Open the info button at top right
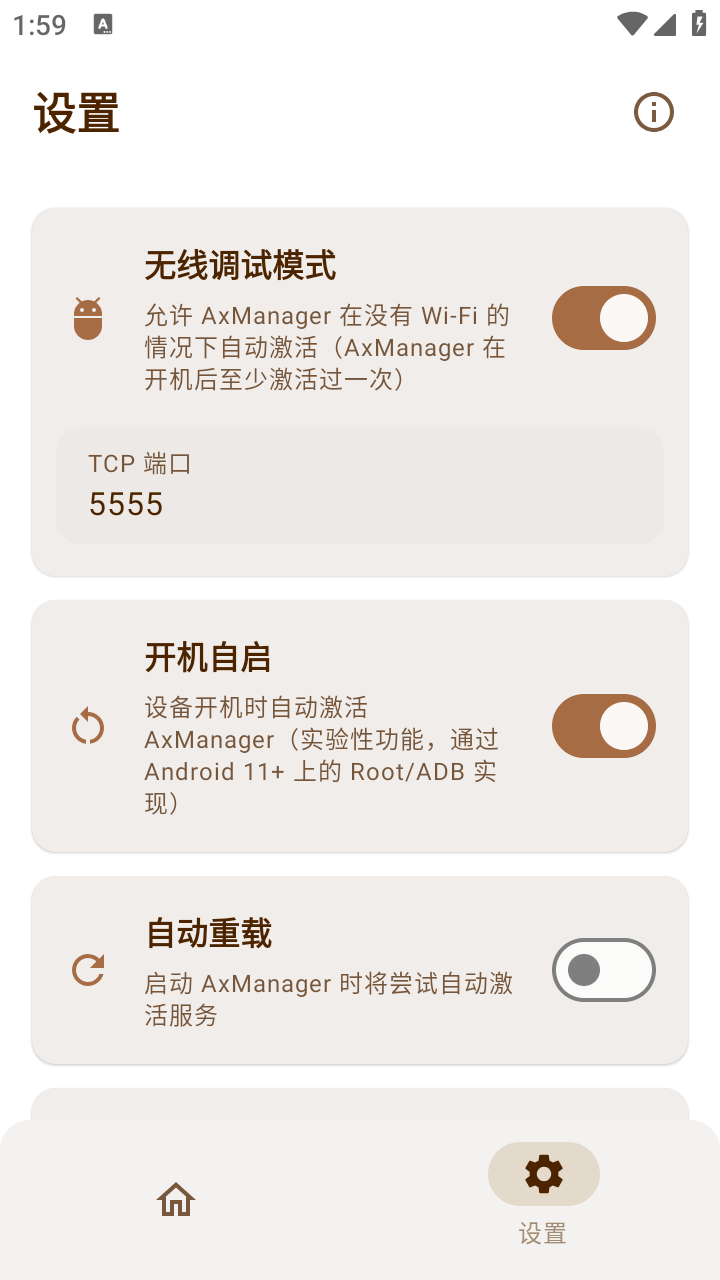 654,112
